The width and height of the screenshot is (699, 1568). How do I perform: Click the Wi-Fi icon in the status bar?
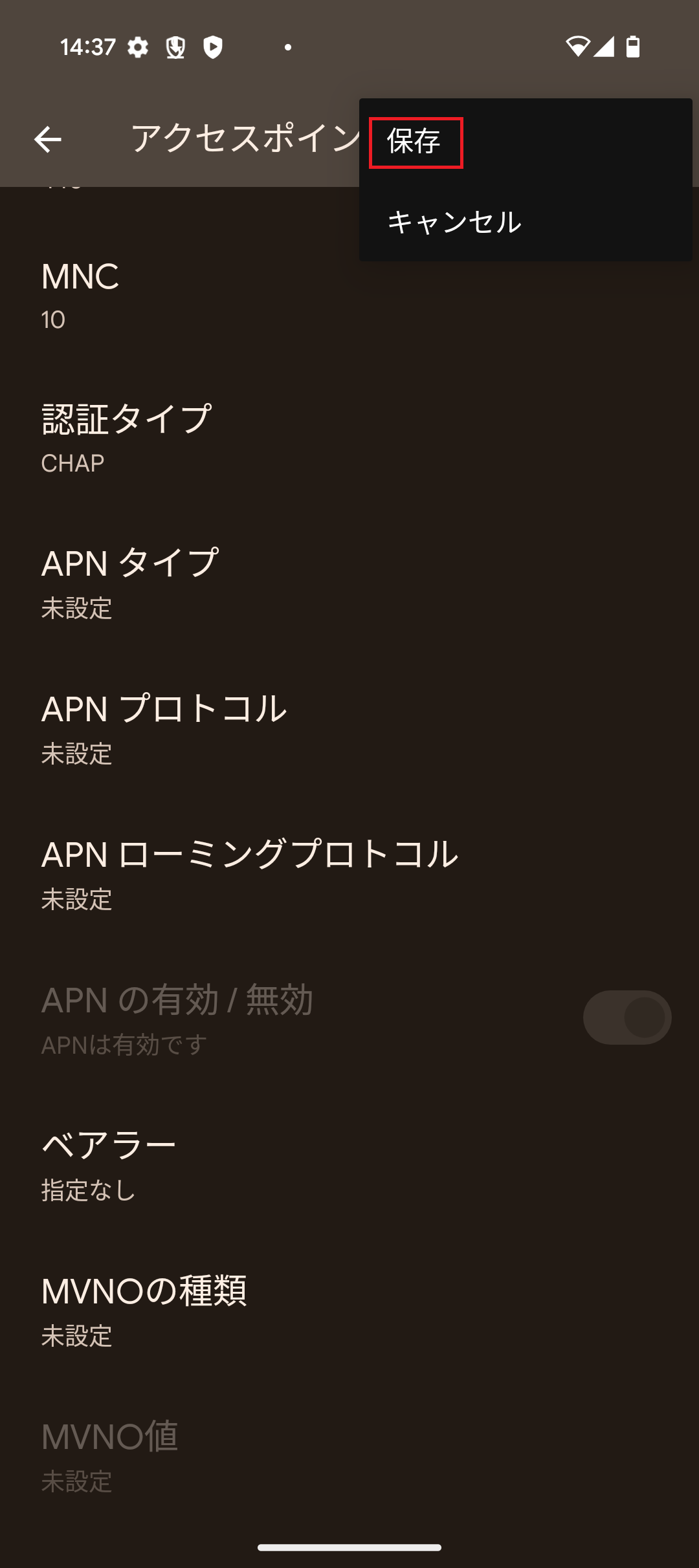click(x=578, y=46)
